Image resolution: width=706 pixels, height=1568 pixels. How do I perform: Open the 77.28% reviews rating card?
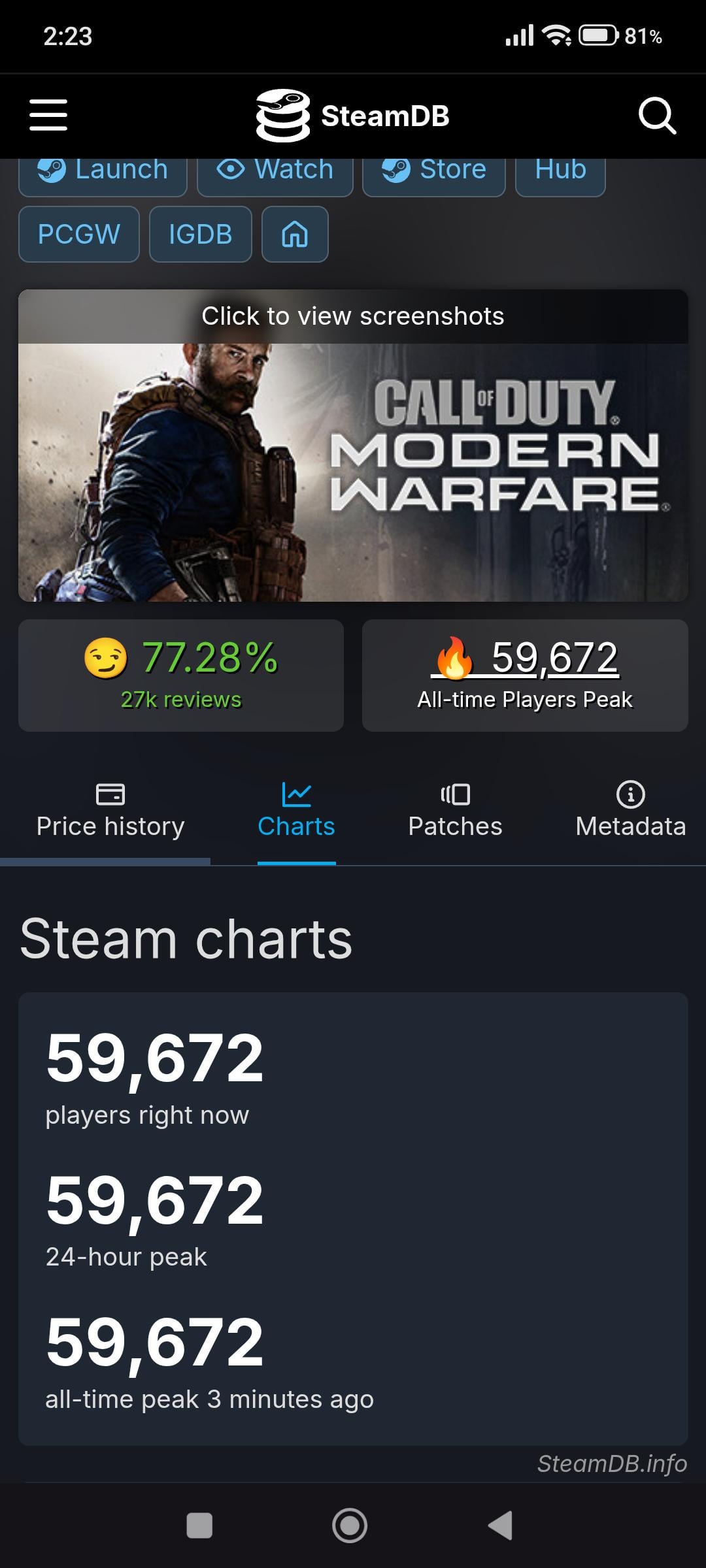coord(181,675)
